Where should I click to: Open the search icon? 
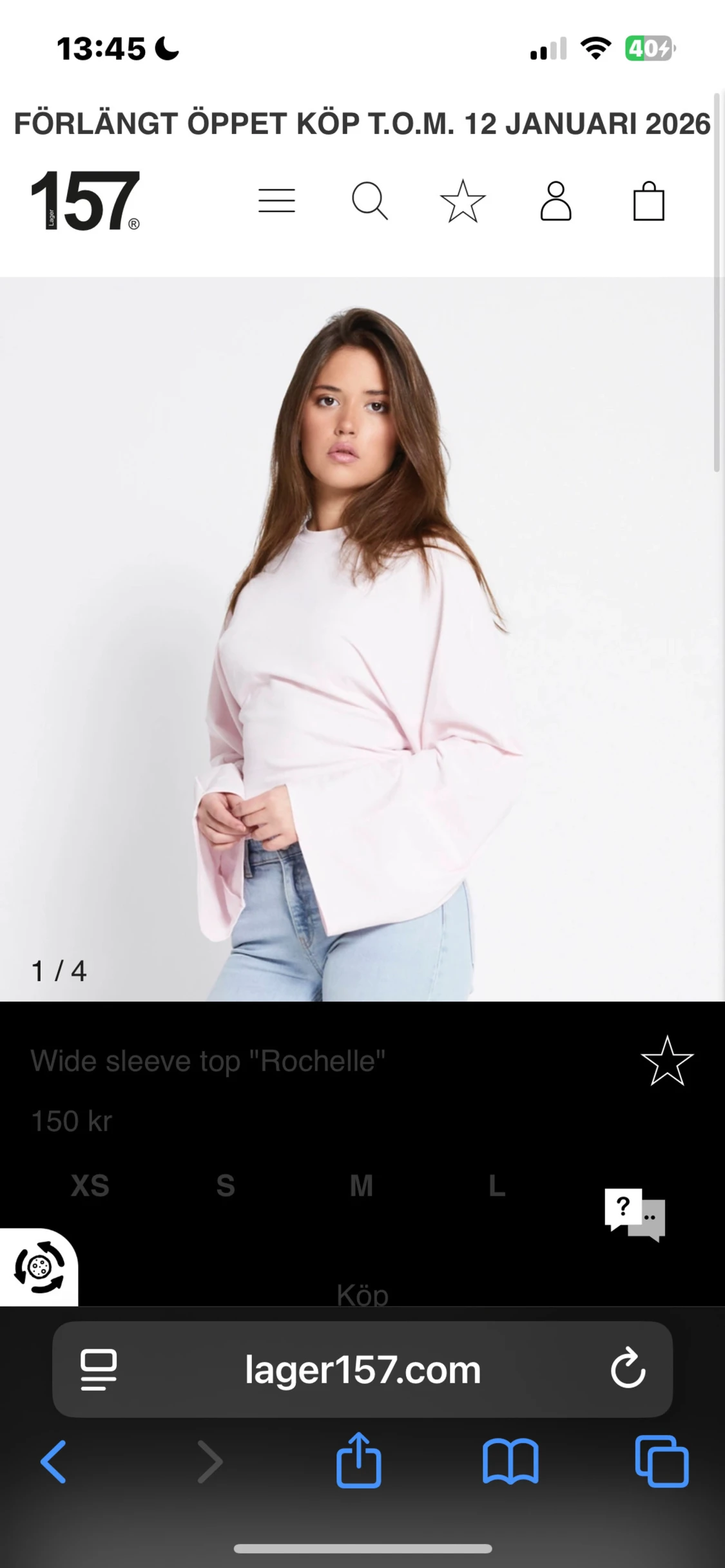(370, 200)
